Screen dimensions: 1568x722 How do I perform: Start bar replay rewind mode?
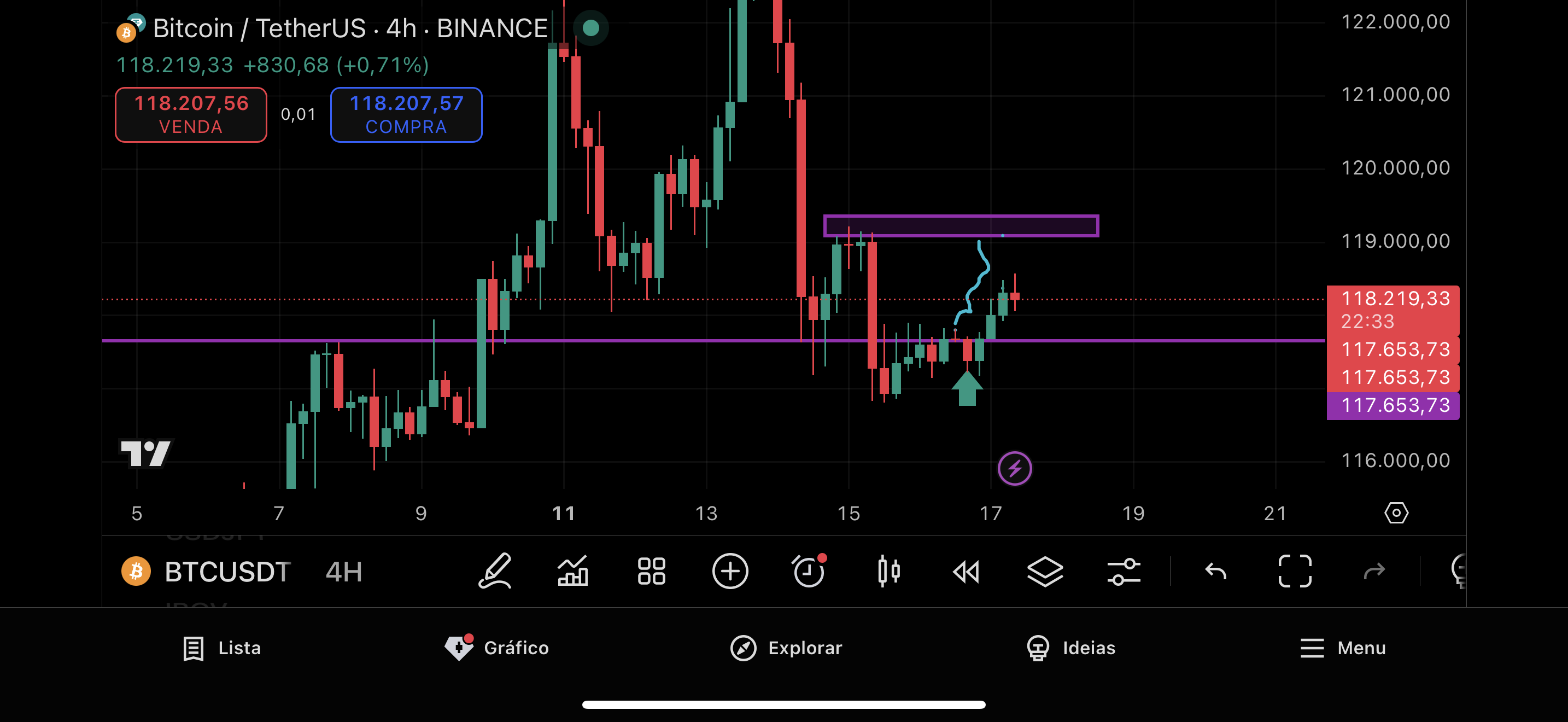(966, 571)
